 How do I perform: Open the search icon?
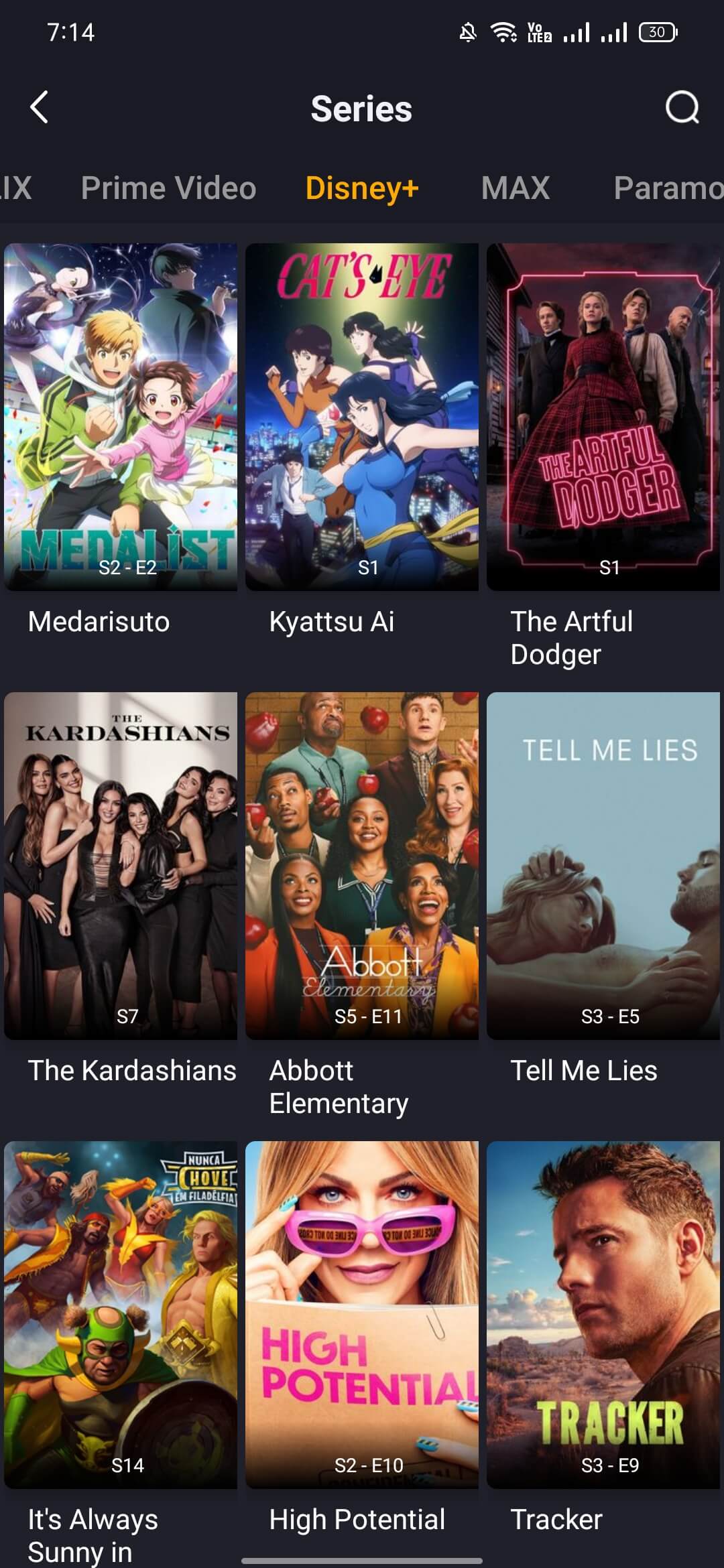click(x=682, y=108)
